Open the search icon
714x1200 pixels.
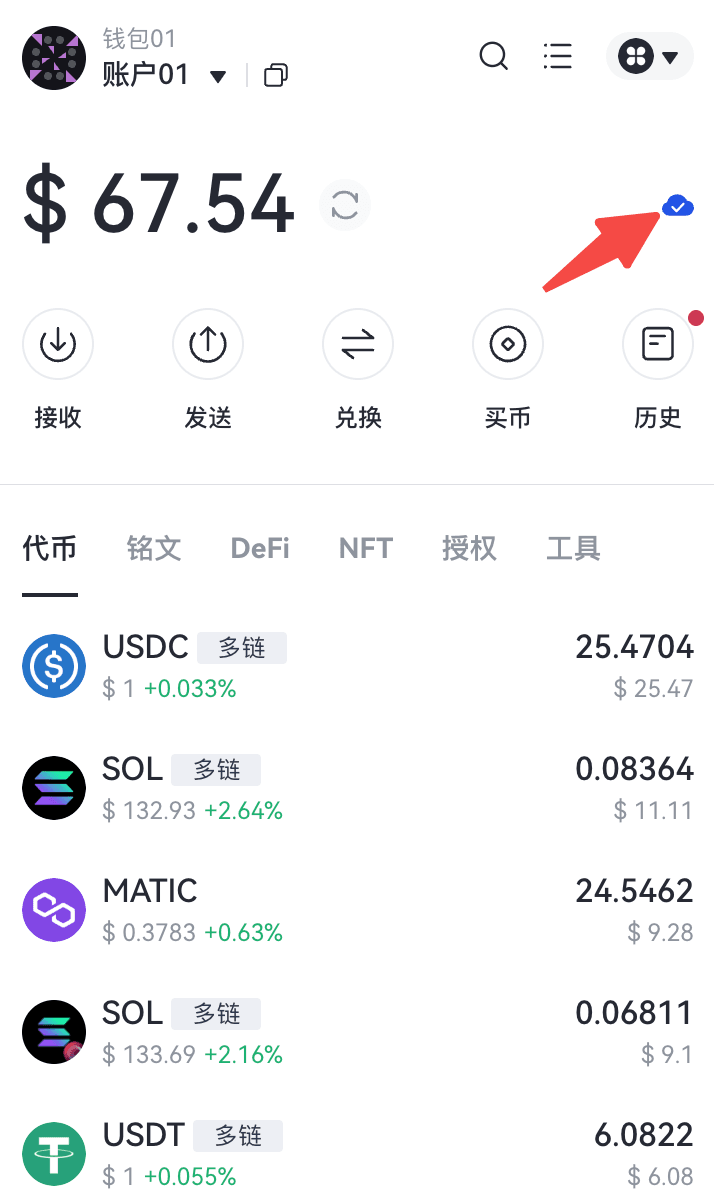click(x=494, y=56)
